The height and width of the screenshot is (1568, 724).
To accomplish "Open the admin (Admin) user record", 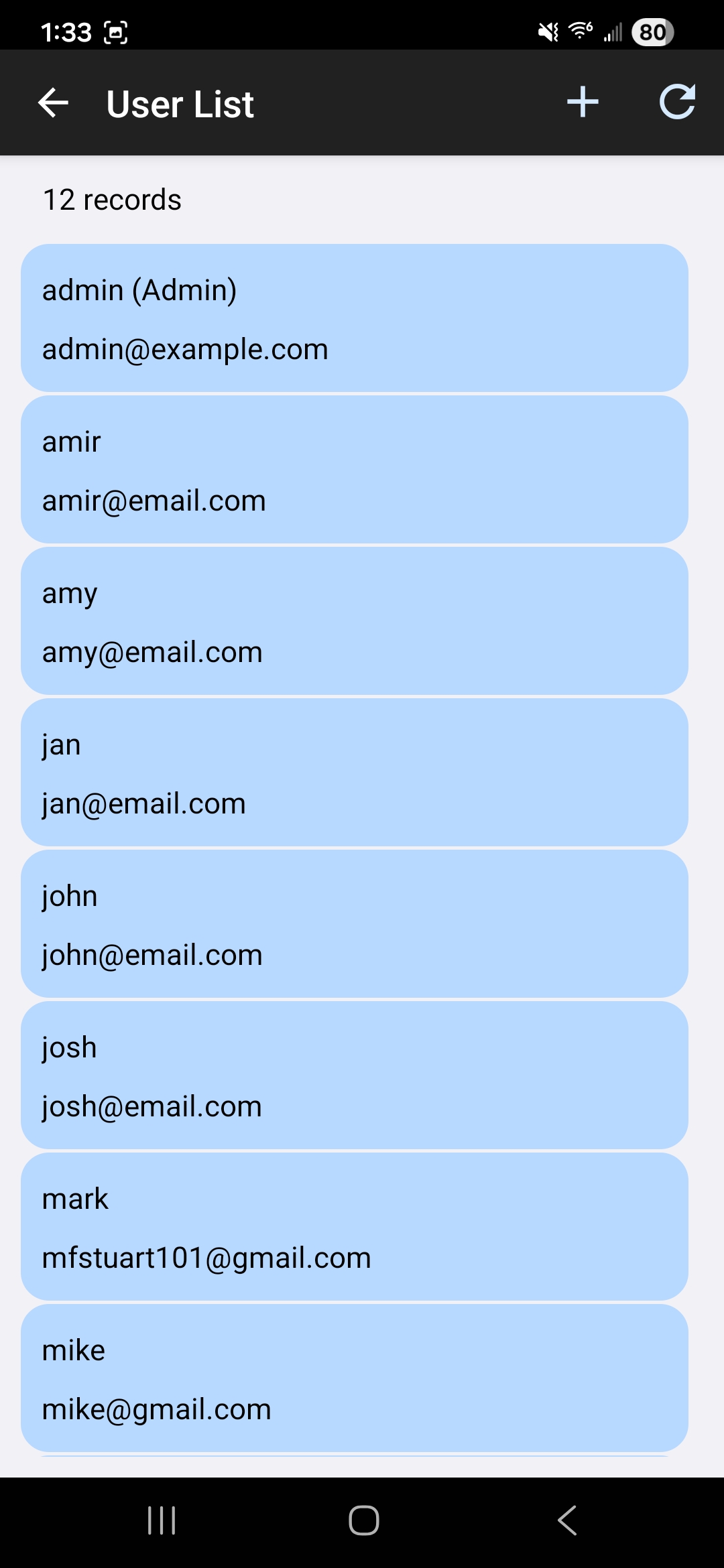I will click(x=354, y=318).
